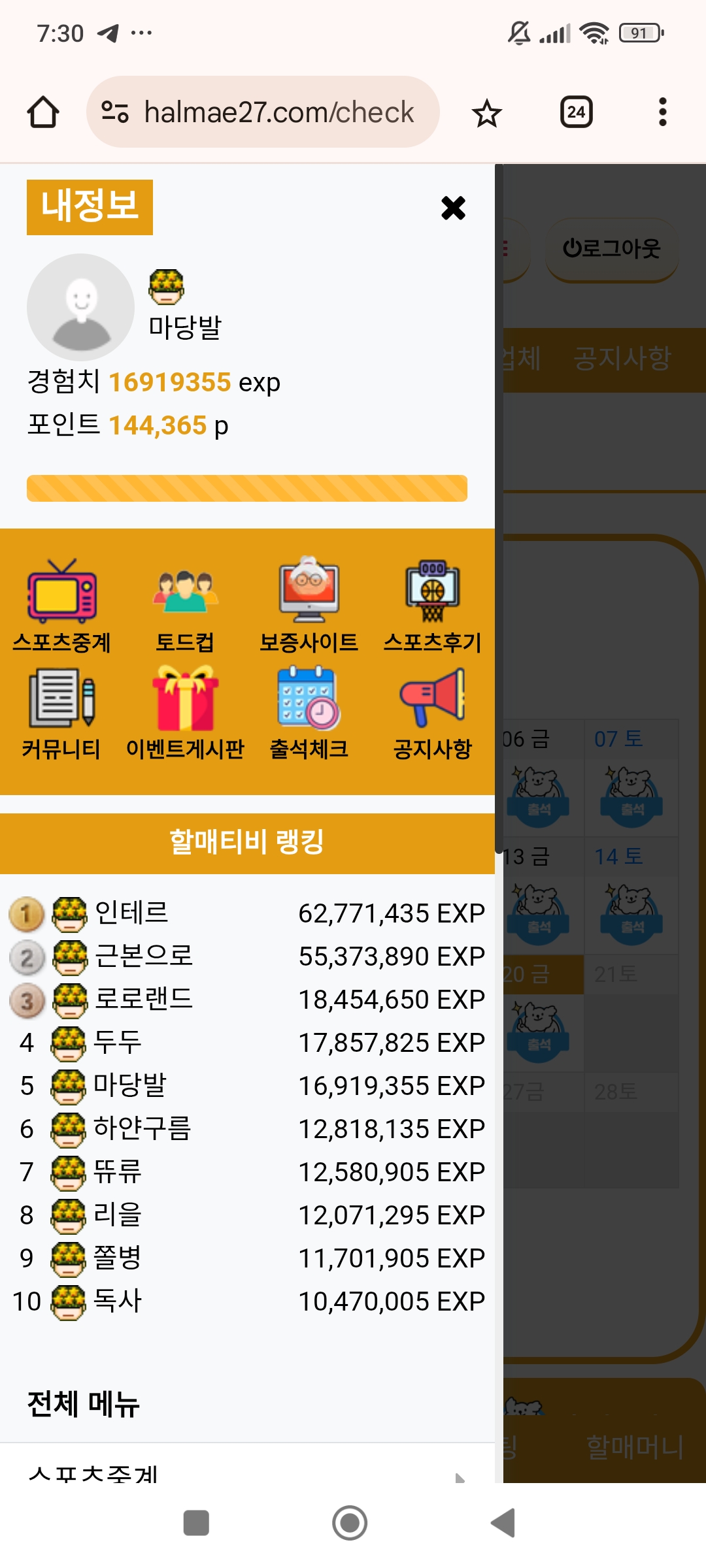The height and width of the screenshot is (1568, 706).
Task: Open 공지사항 megaphone shortcut
Action: pos(432,713)
